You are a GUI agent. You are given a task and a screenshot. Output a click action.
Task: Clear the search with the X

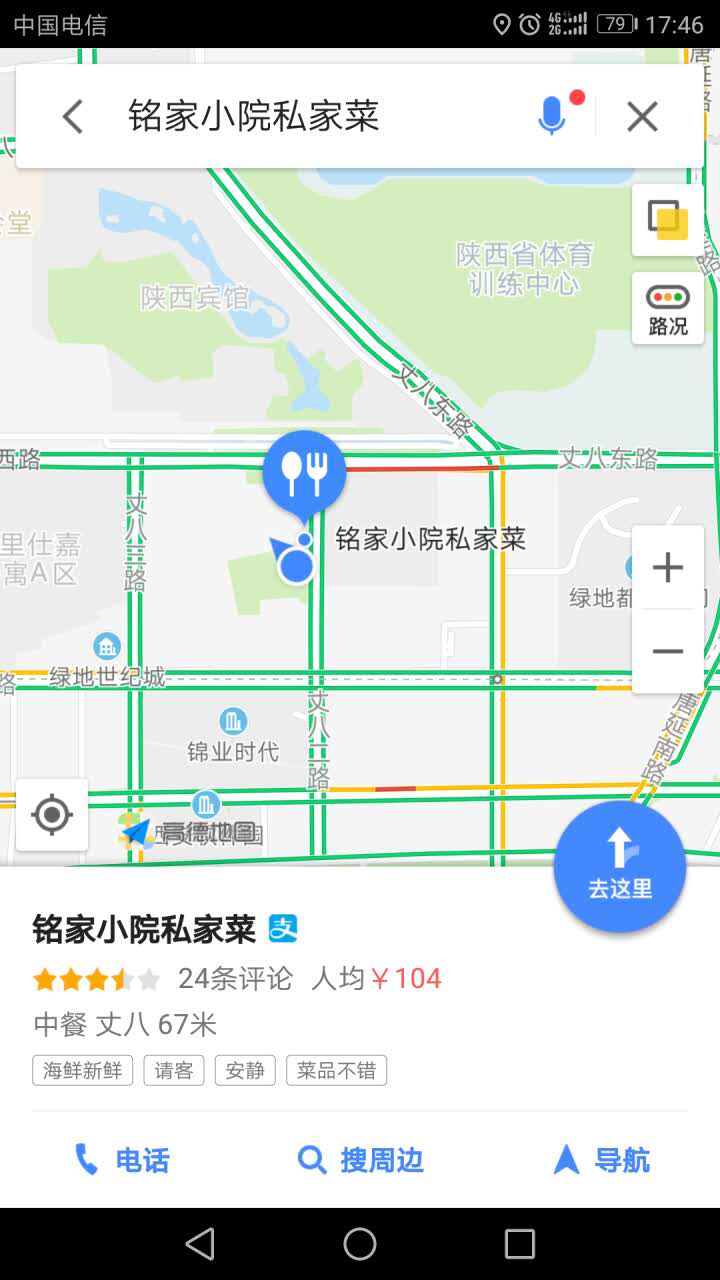click(x=642, y=117)
